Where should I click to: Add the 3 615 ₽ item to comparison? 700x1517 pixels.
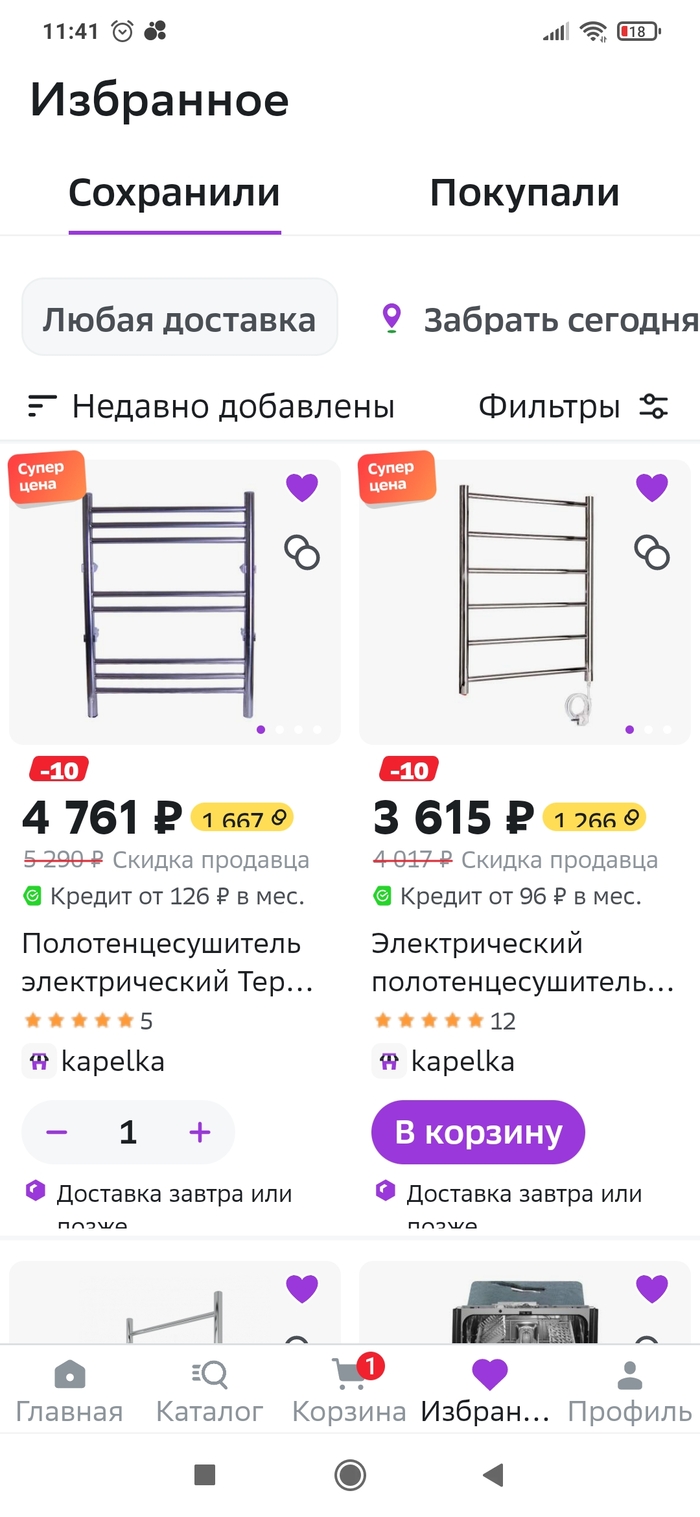(652, 552)
